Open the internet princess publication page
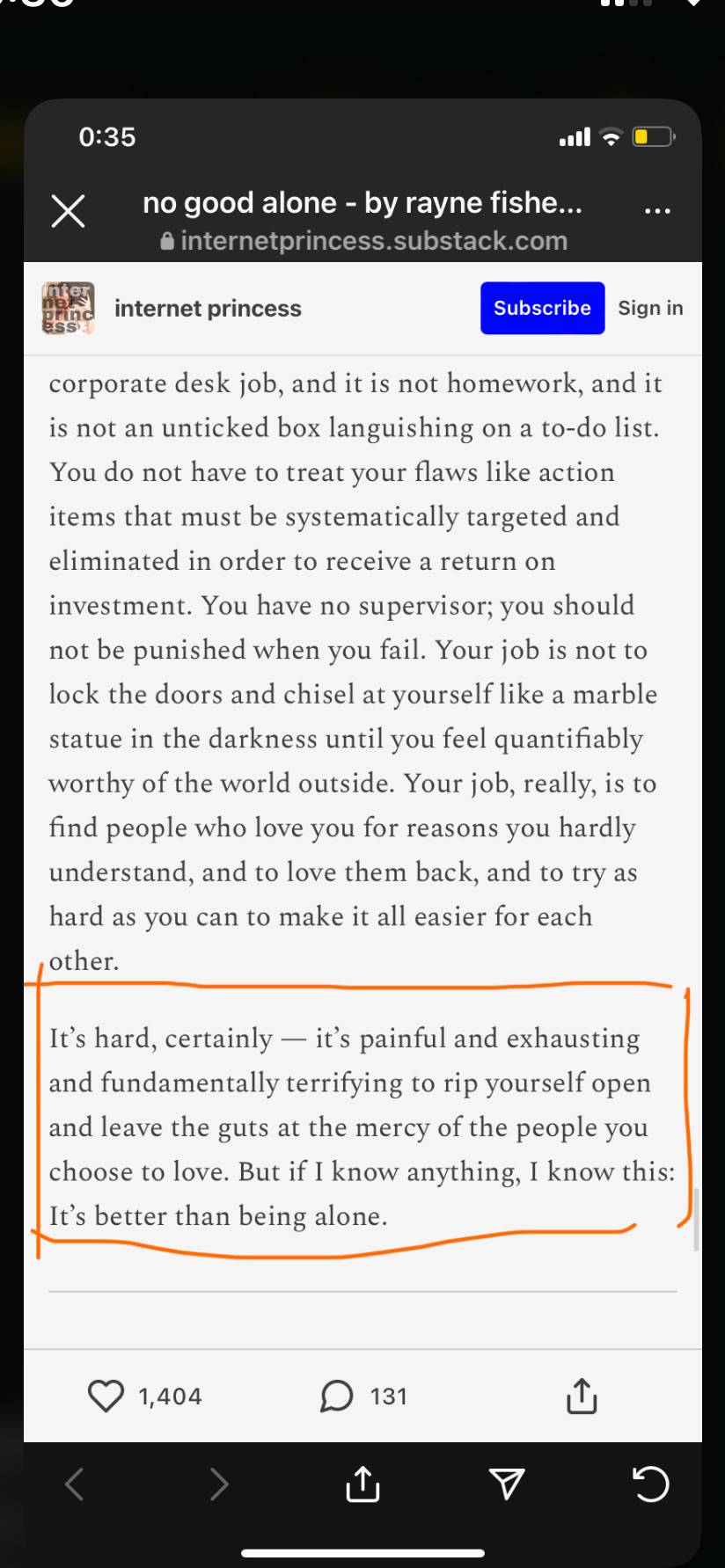Screen dimensions: 725x1568 click(208, 309)
